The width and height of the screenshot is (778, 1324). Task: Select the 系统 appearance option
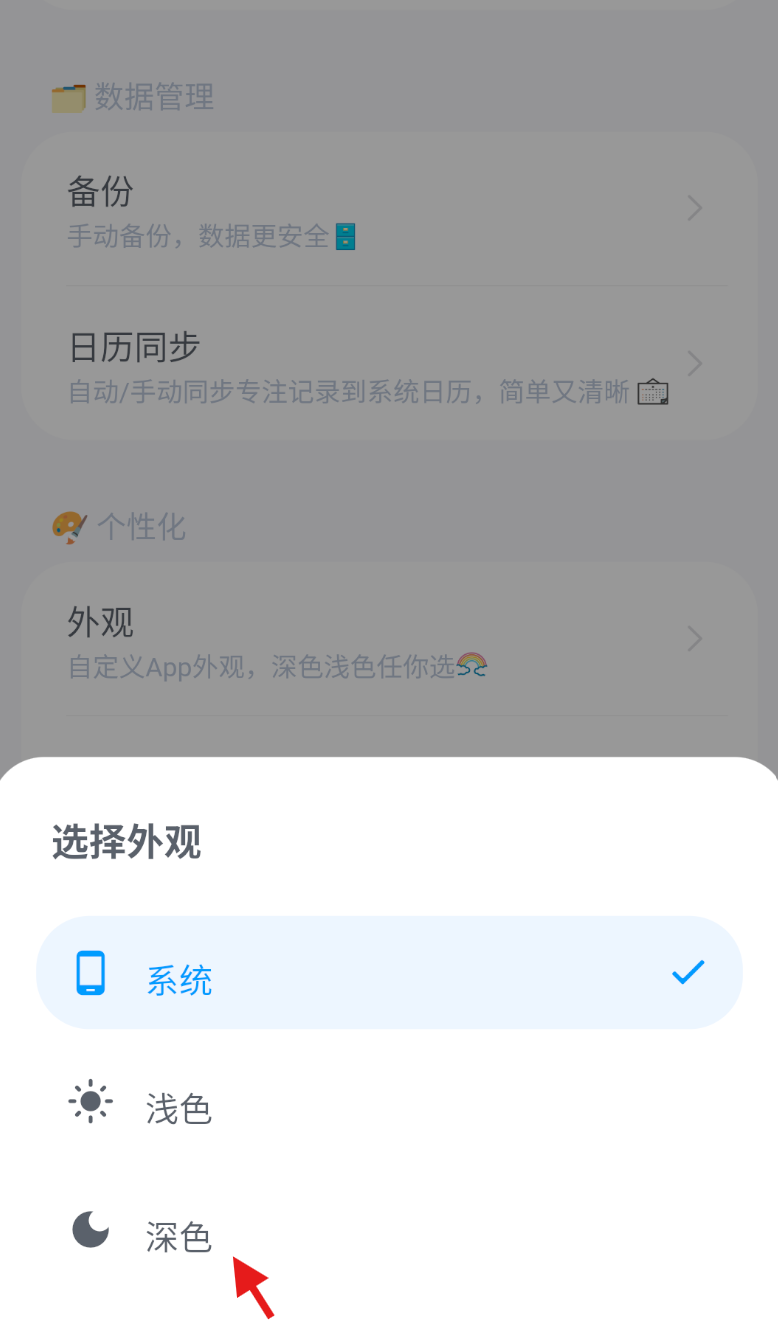(388, 973)
